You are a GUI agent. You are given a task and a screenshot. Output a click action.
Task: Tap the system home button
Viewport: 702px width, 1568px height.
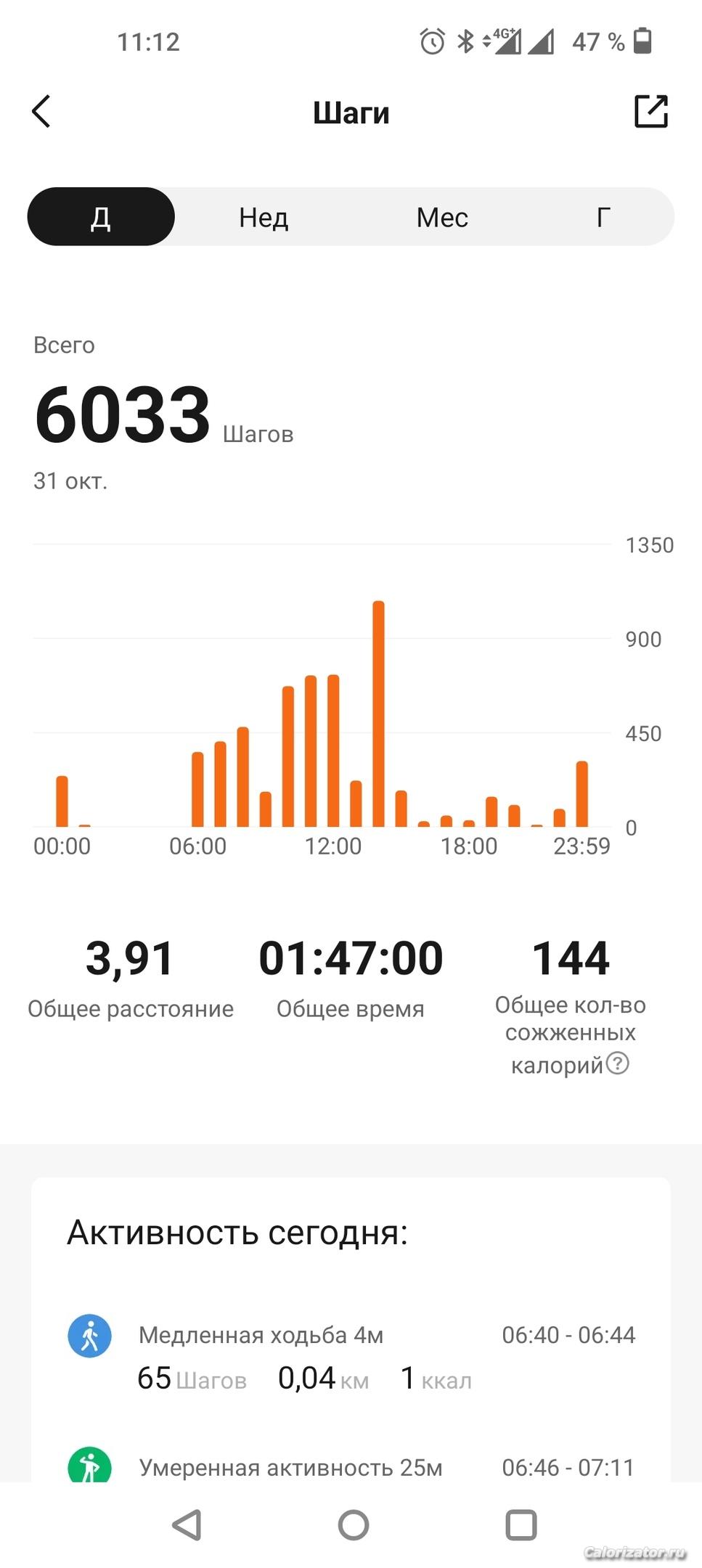click(x=354, y=1524)
